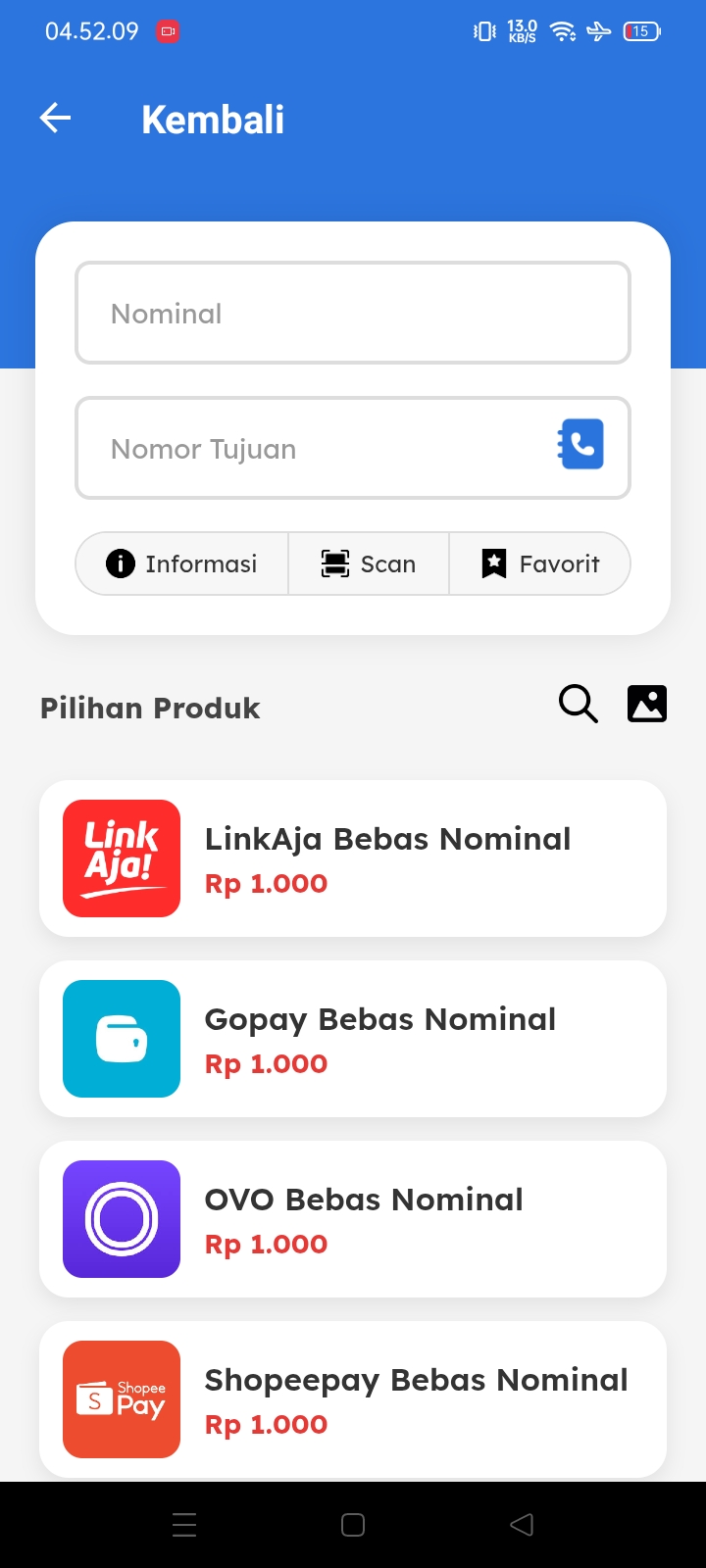Choose LinkAja Bebas Nominal product

coord(353,858)
